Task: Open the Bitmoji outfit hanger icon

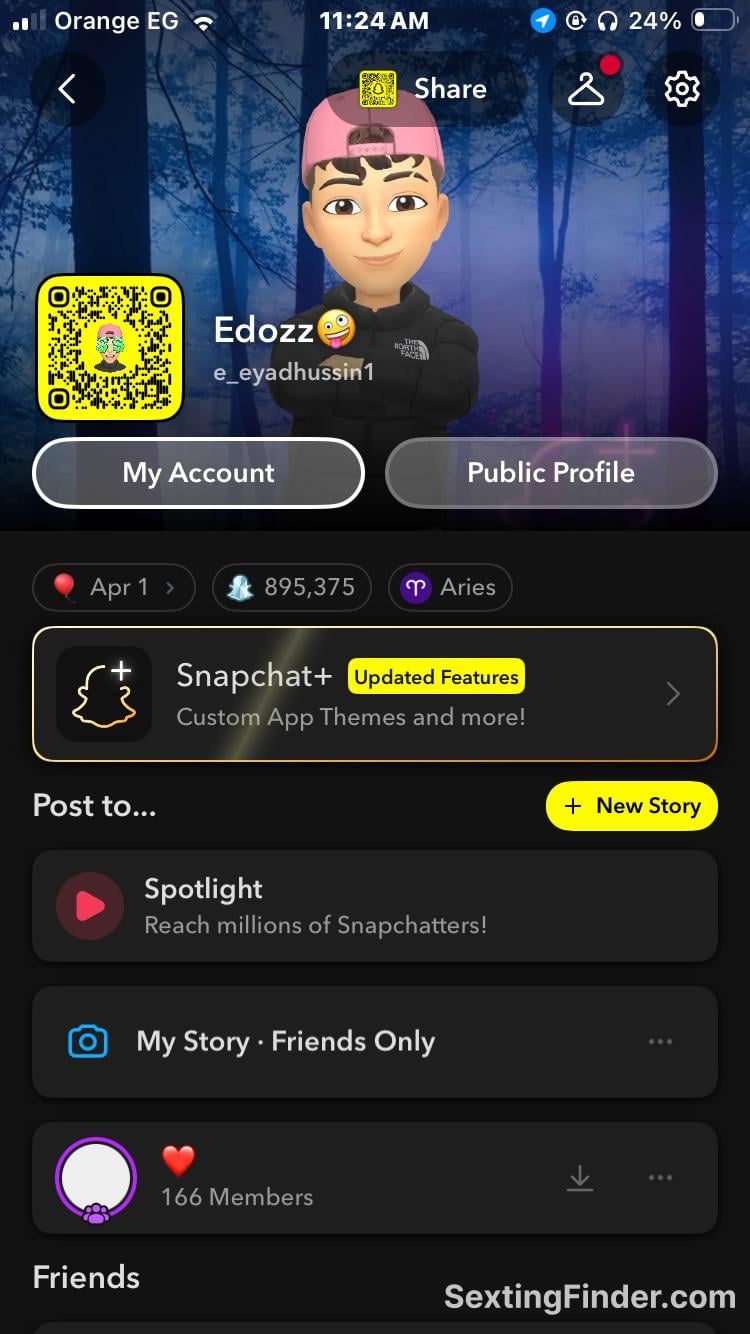Action: click(x=586, y=90)
